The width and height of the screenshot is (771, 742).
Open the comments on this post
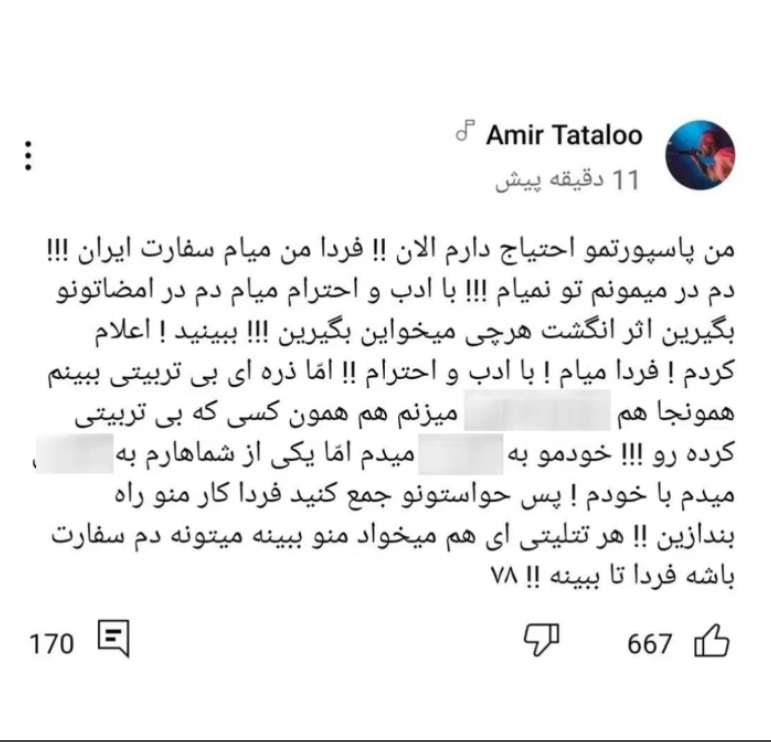click(112, 640)
